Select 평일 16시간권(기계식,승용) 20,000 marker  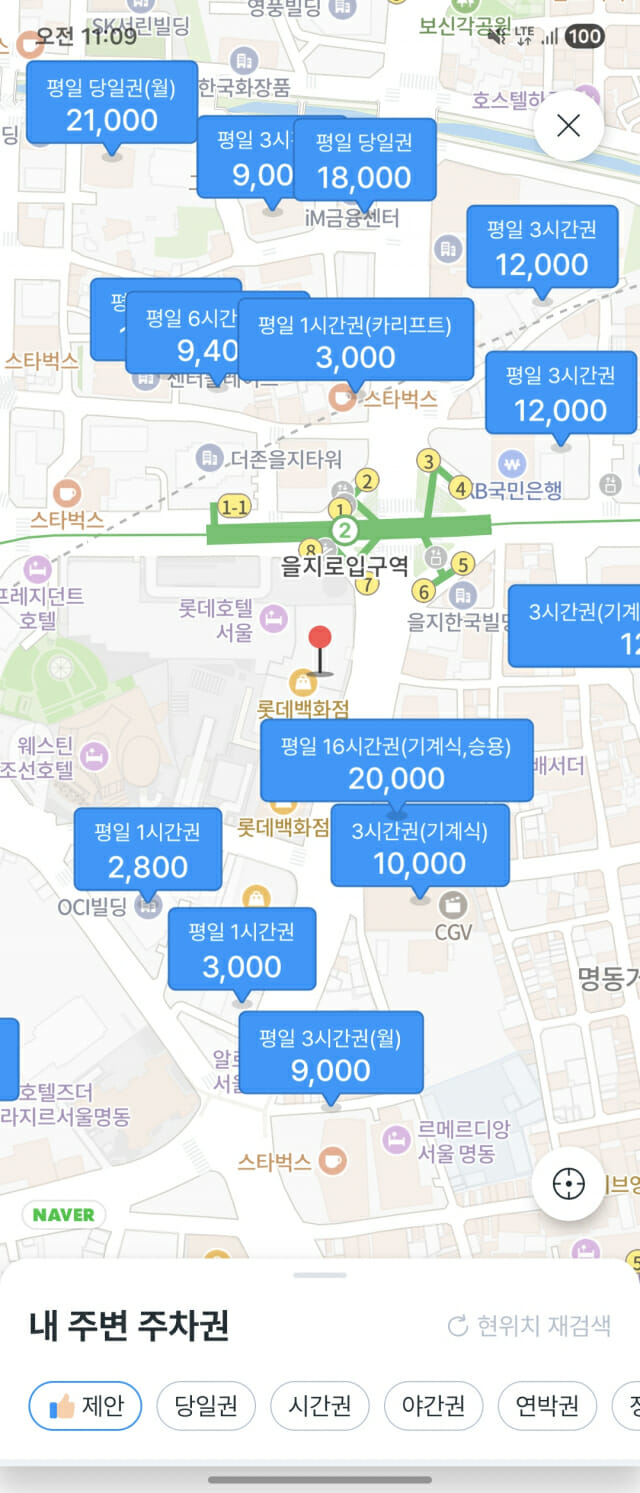tap(396, 762)
